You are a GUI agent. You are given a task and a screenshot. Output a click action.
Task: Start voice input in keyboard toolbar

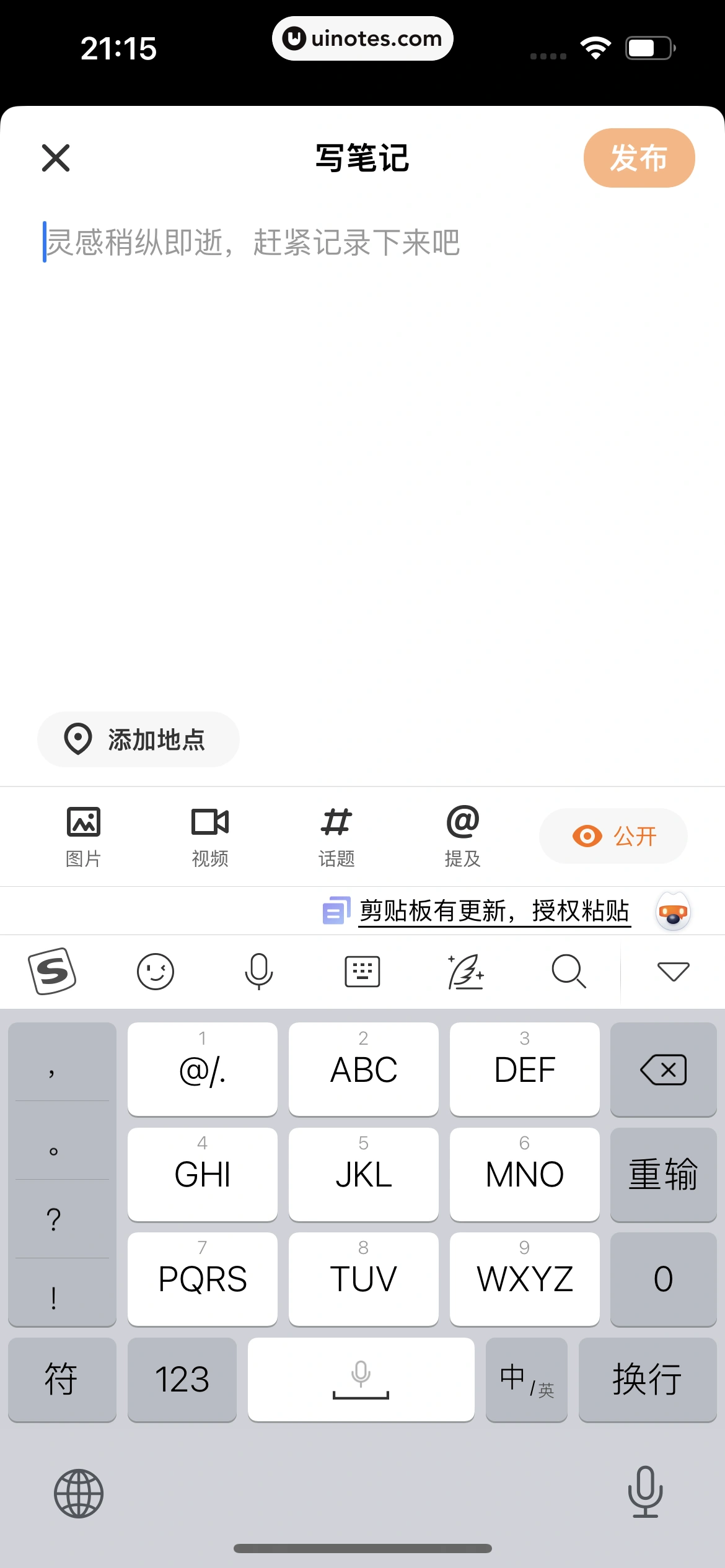[259, 971]
